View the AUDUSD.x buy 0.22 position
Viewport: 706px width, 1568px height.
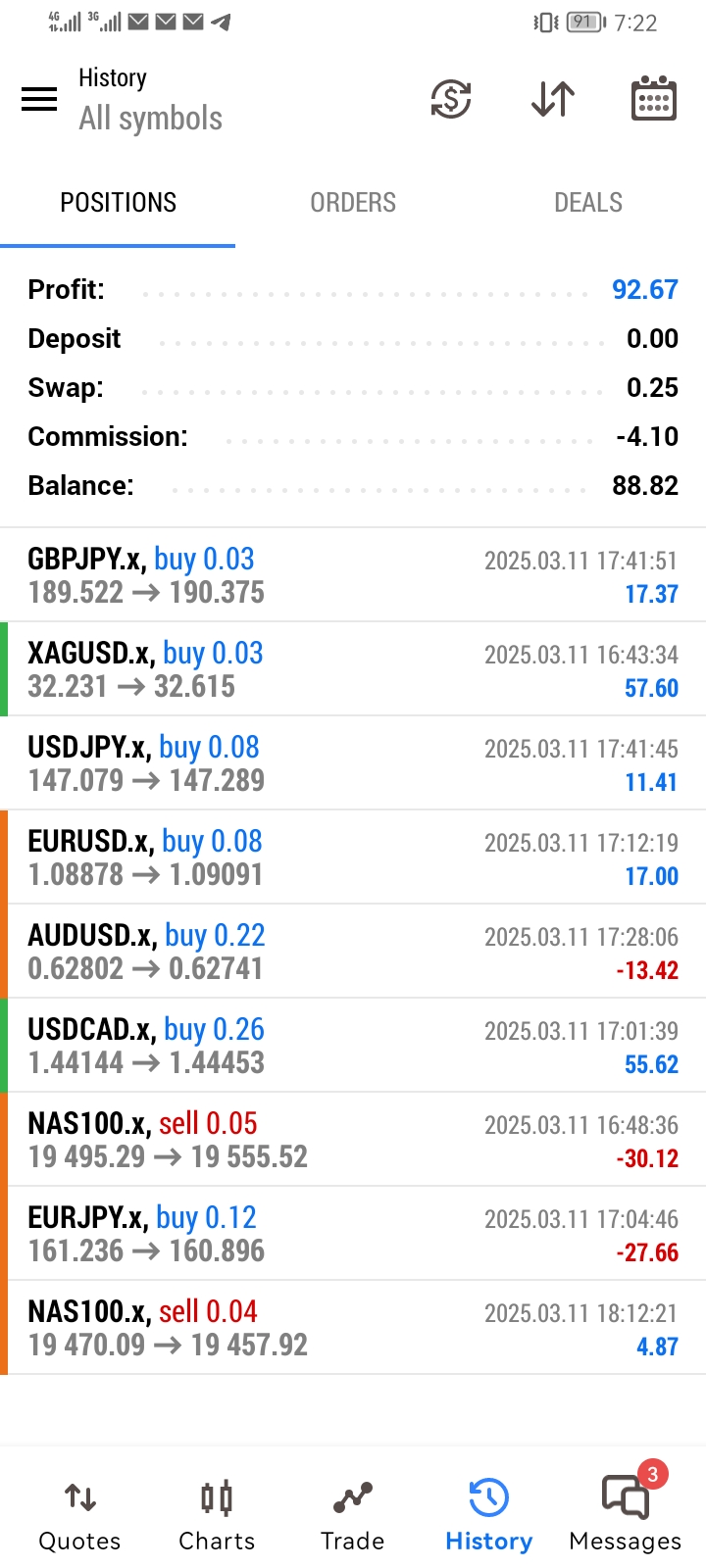click(x=353, y=952)
